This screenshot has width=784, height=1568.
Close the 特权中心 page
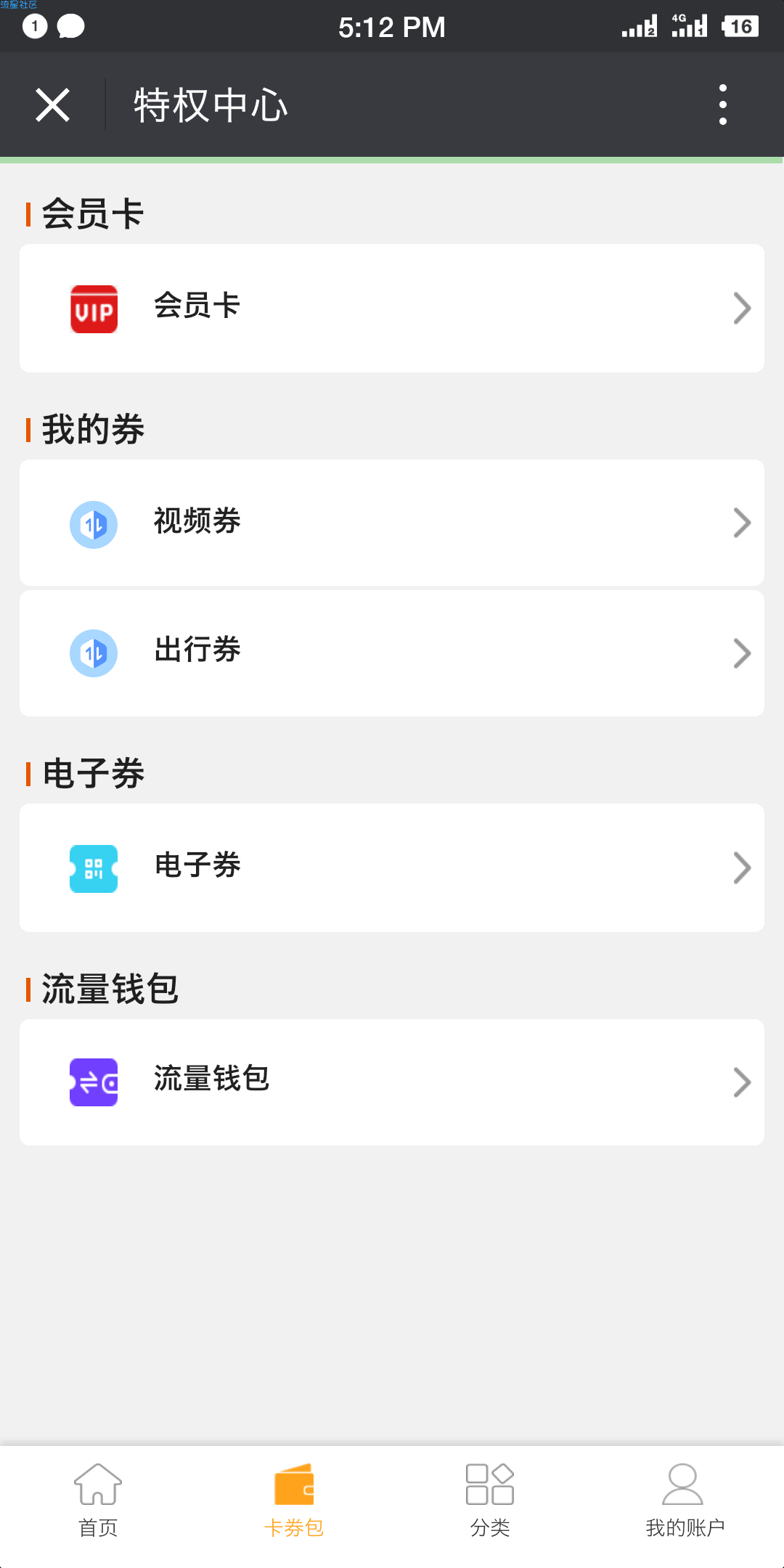tap(52, 105)
